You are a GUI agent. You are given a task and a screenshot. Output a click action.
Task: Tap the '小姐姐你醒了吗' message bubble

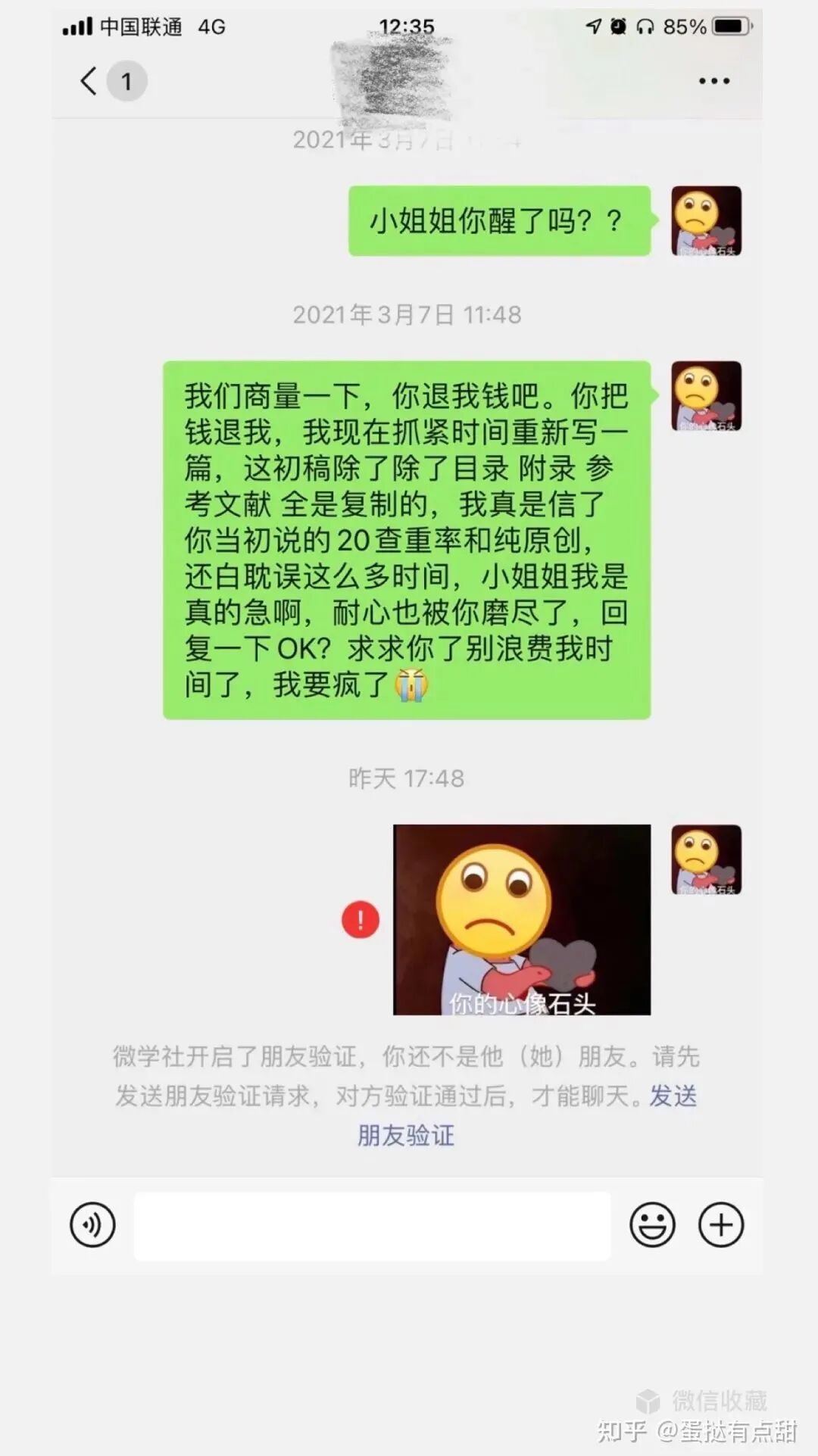pos(496,220)
